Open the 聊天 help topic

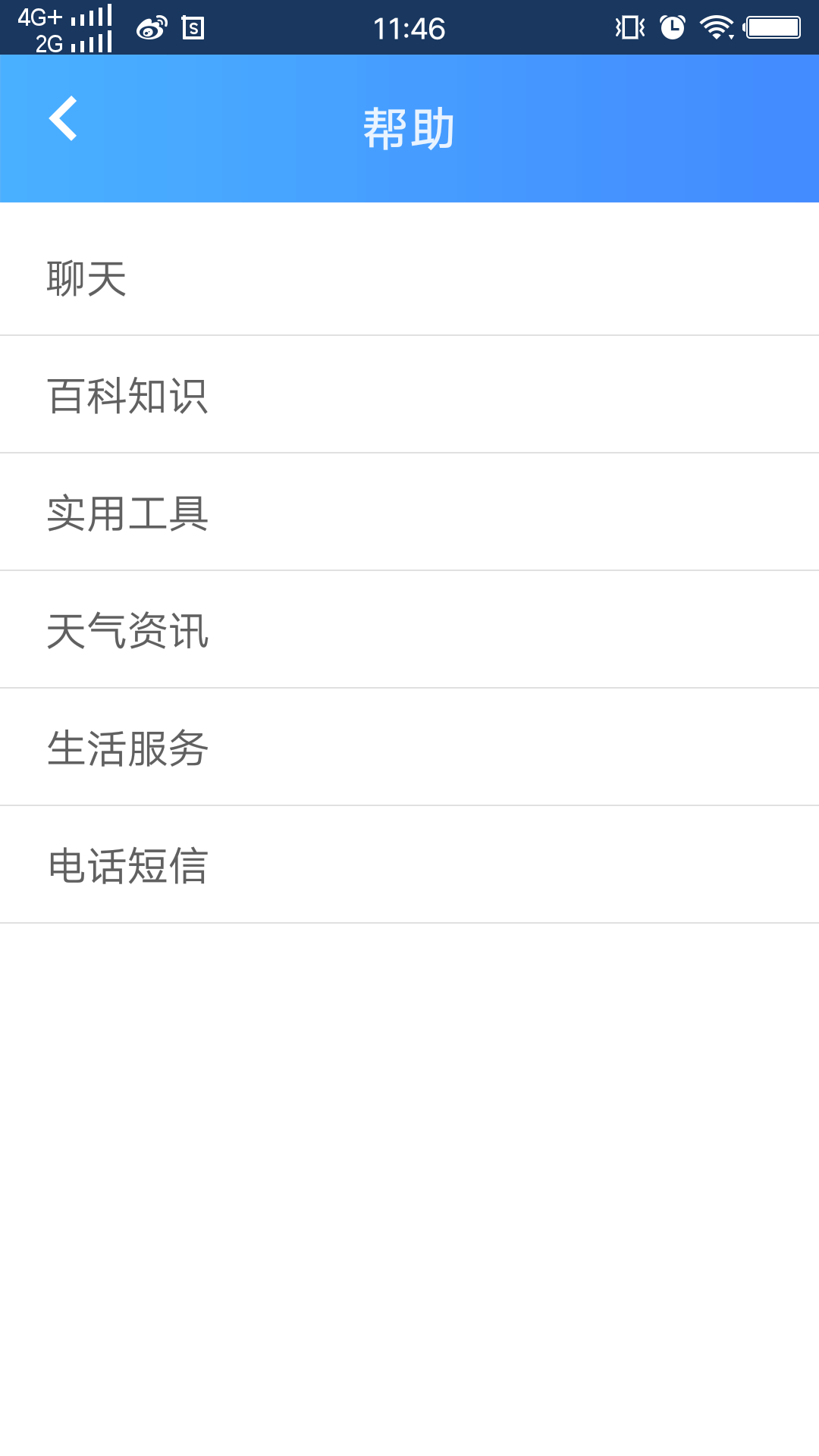click(409, 277)
